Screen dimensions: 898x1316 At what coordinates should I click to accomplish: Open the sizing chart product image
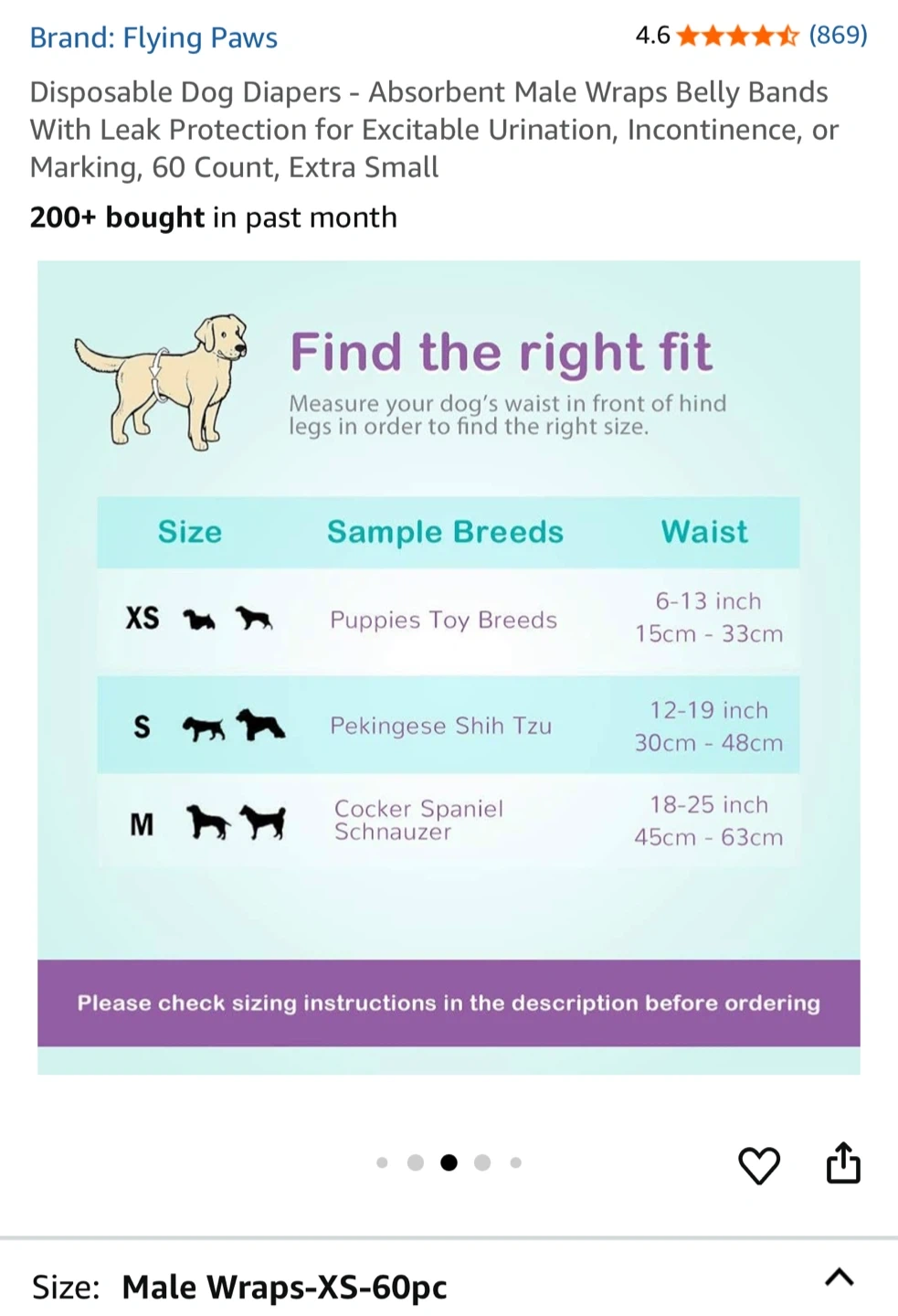(x=449, y=667)
